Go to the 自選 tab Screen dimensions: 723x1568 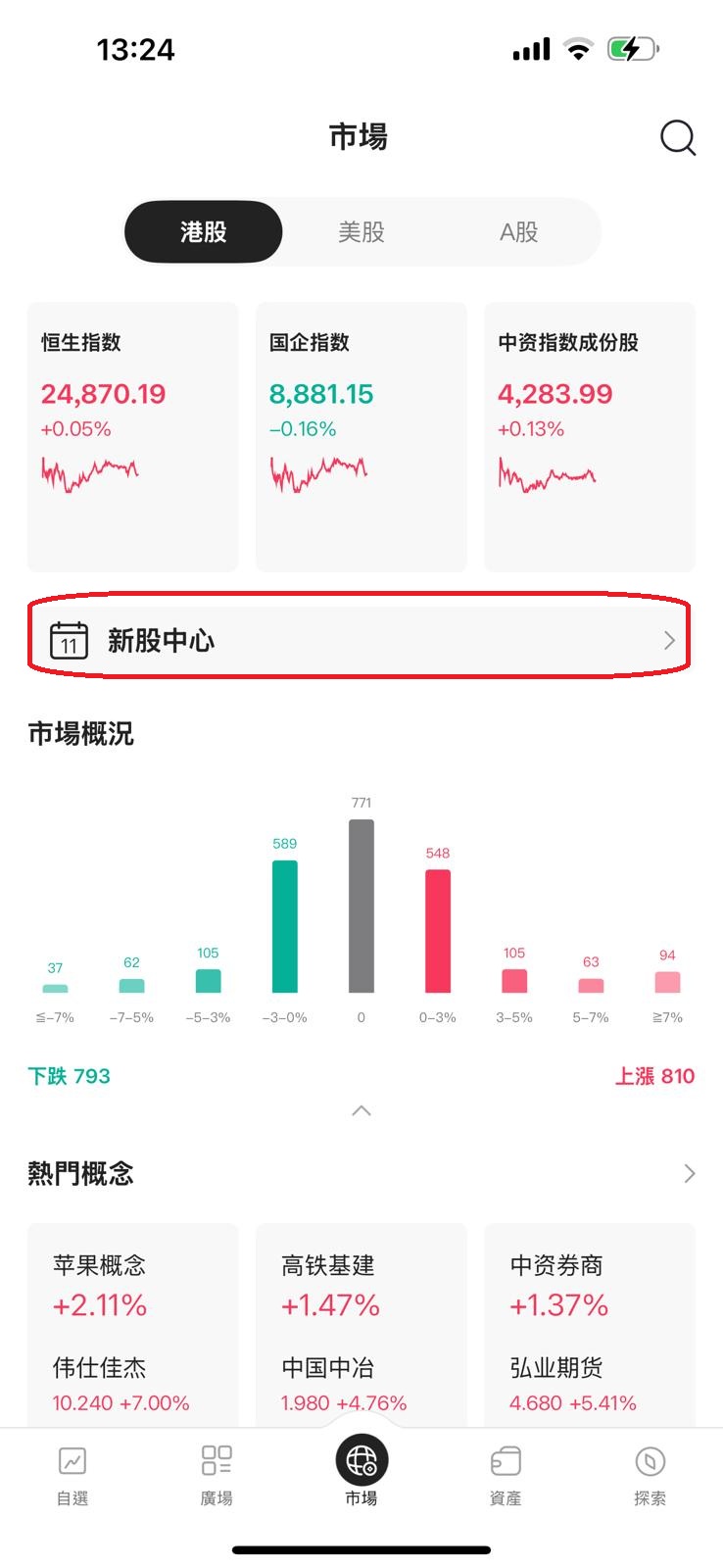[x=72, y=1475]
